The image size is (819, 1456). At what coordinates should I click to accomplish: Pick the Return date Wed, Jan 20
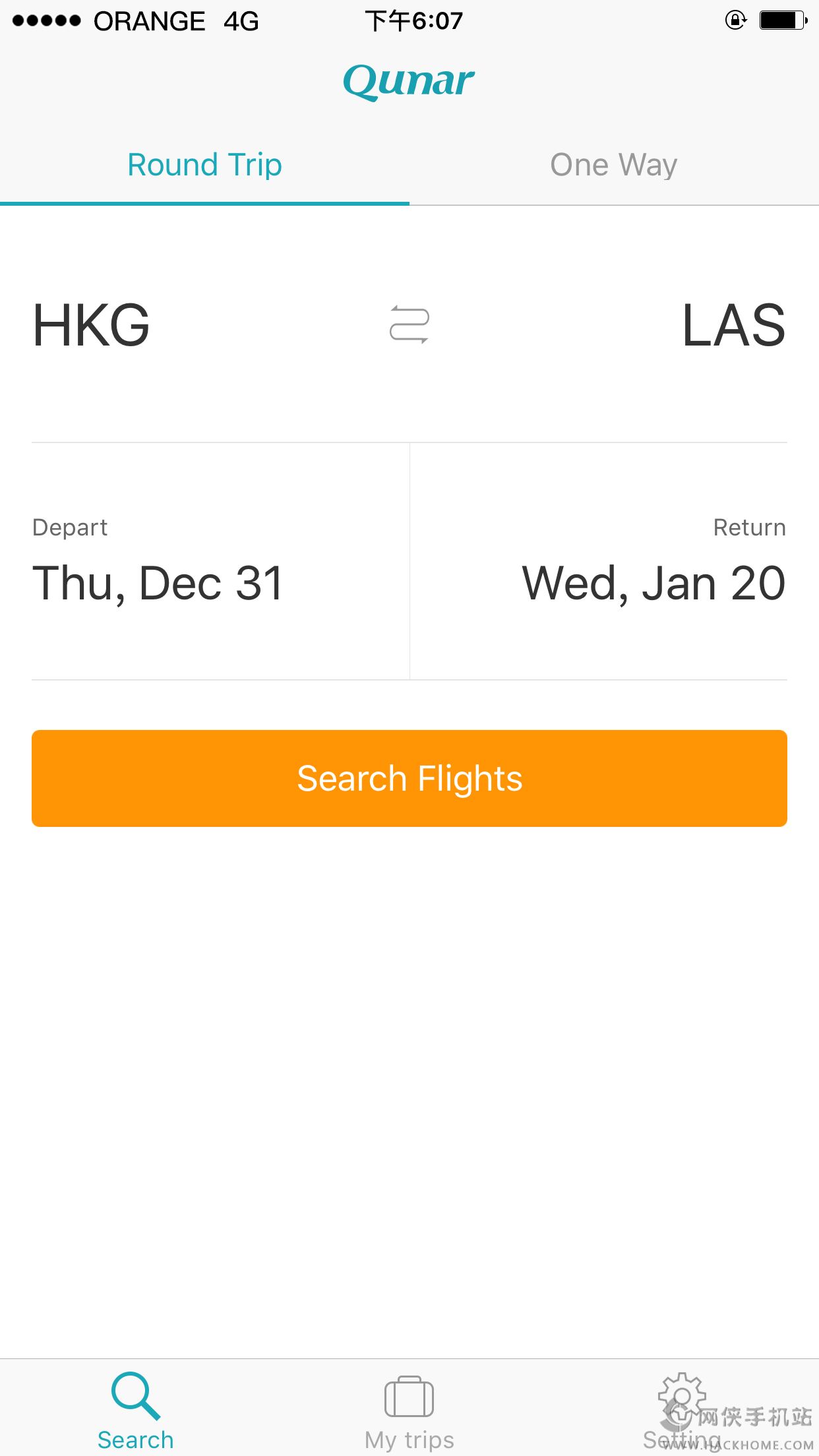[x=599, y=561]
